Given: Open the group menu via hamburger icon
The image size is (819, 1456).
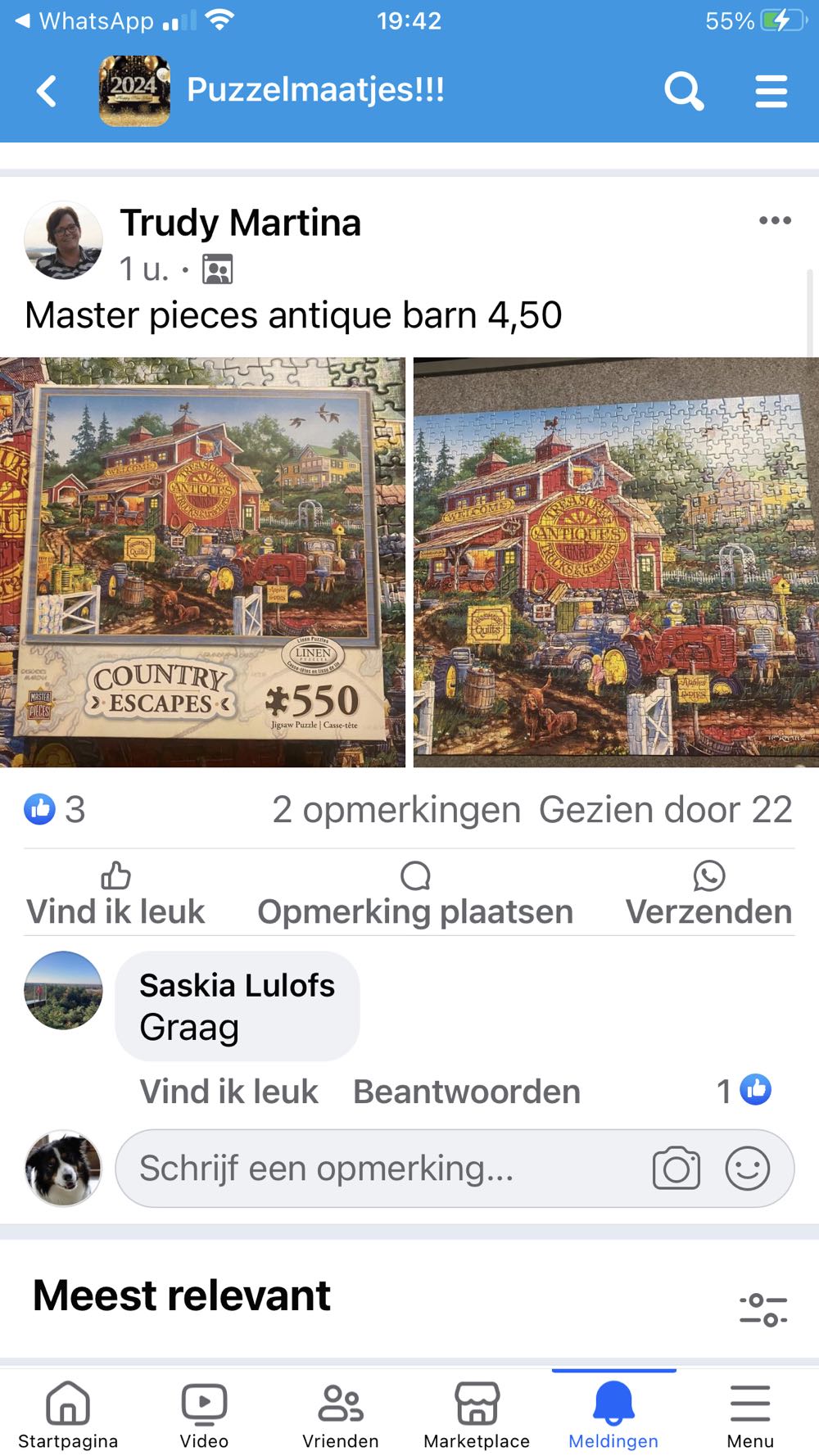Looking at the screenshot, I should (771, 91).
